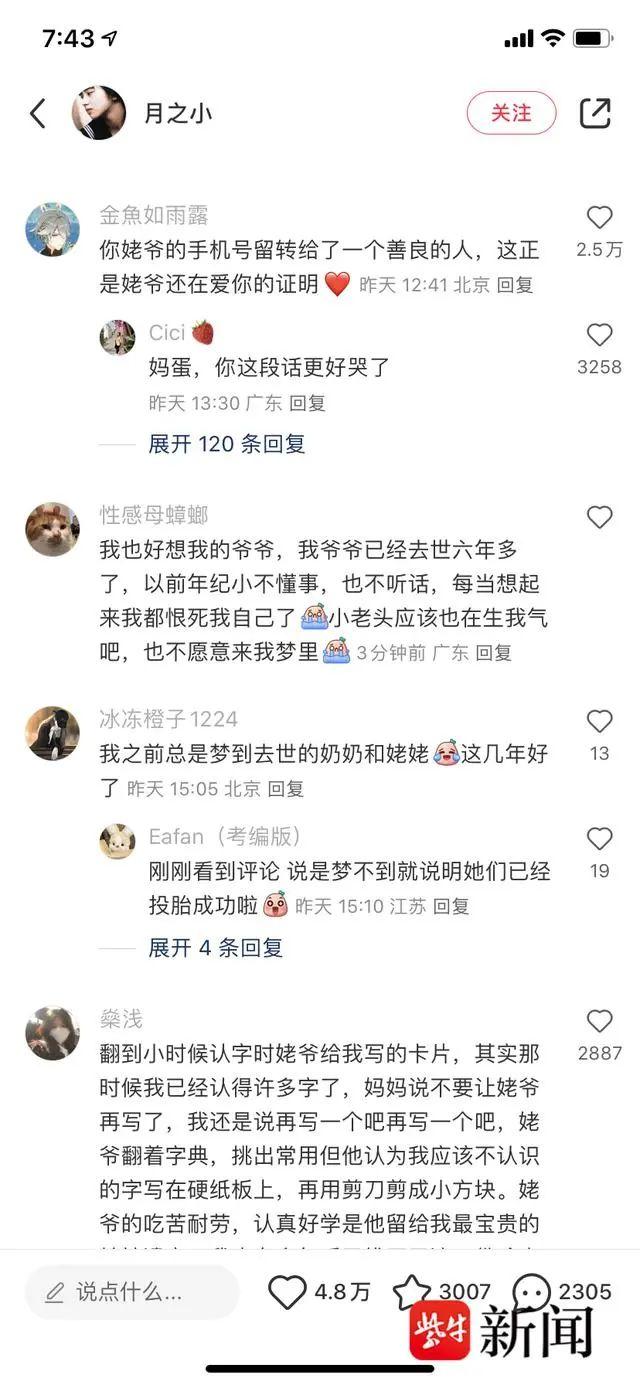Like 燊浅's comment
The height and width of the screenshot is (1385, 640).
pyautogui.click(x=599, y=1021)
